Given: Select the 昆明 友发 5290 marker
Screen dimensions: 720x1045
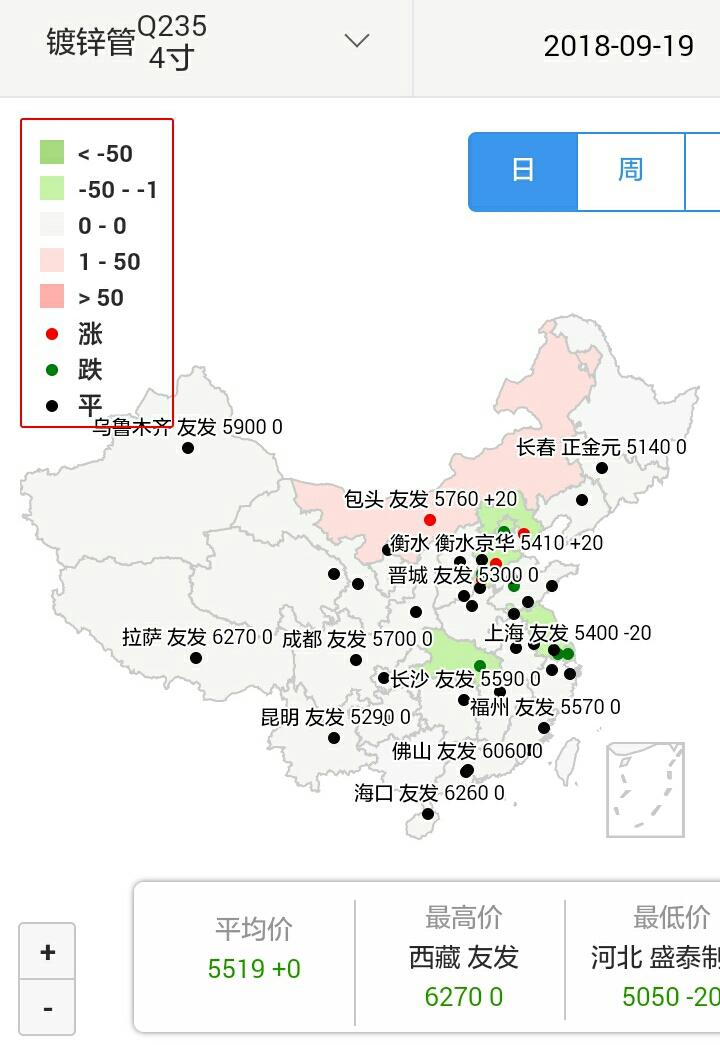Looking at the screenshot, I should click(334, 738).
